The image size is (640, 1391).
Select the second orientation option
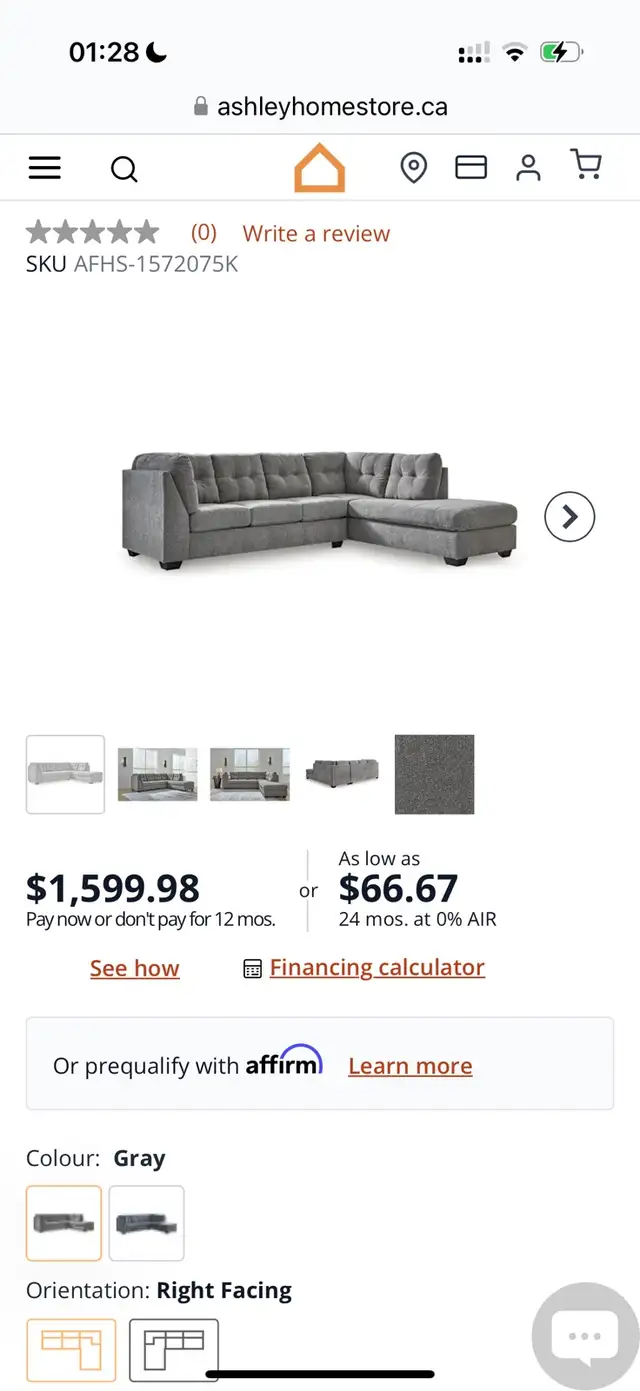(x=174, y=1350)
